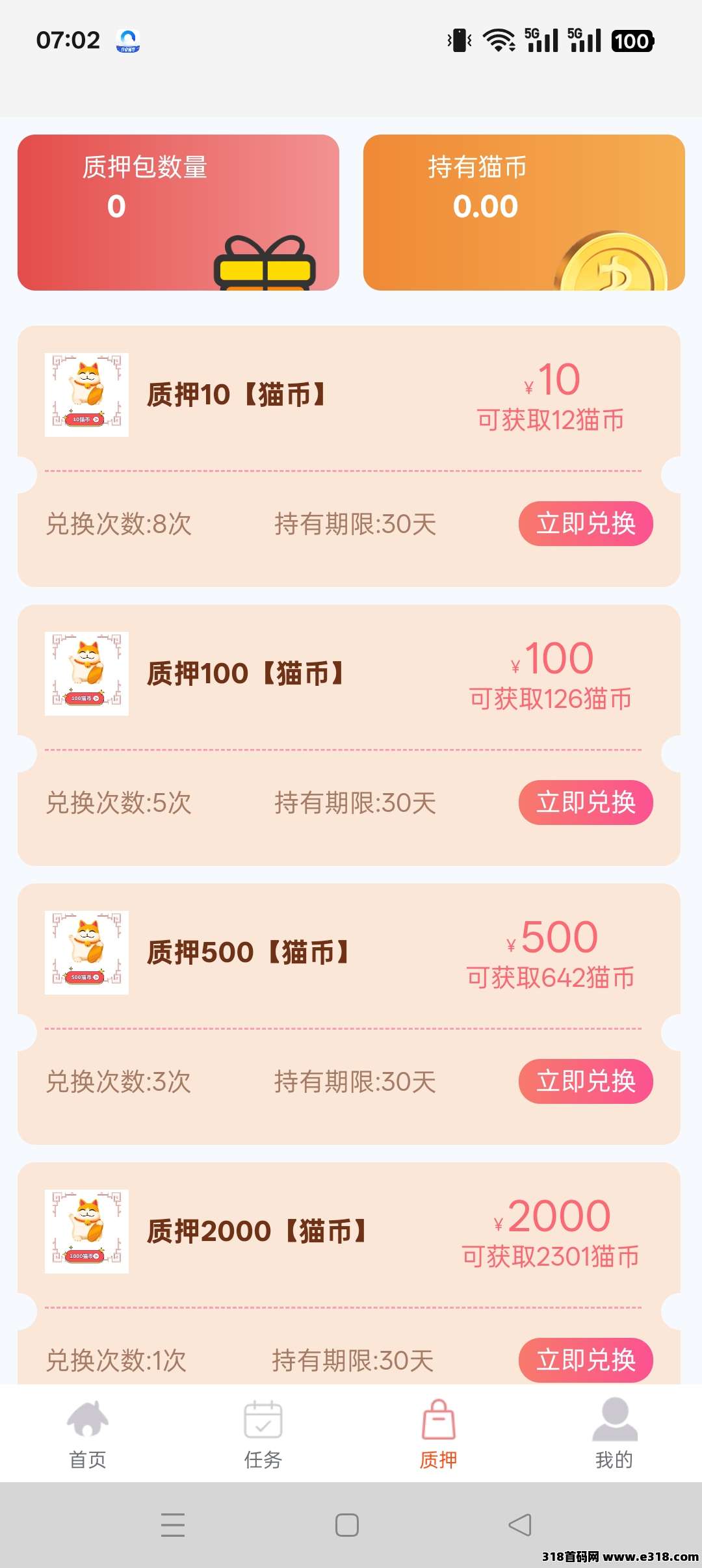Open the 质押包数量 card
This screenshot has height=1568, width=702.
tap(178, 213)
